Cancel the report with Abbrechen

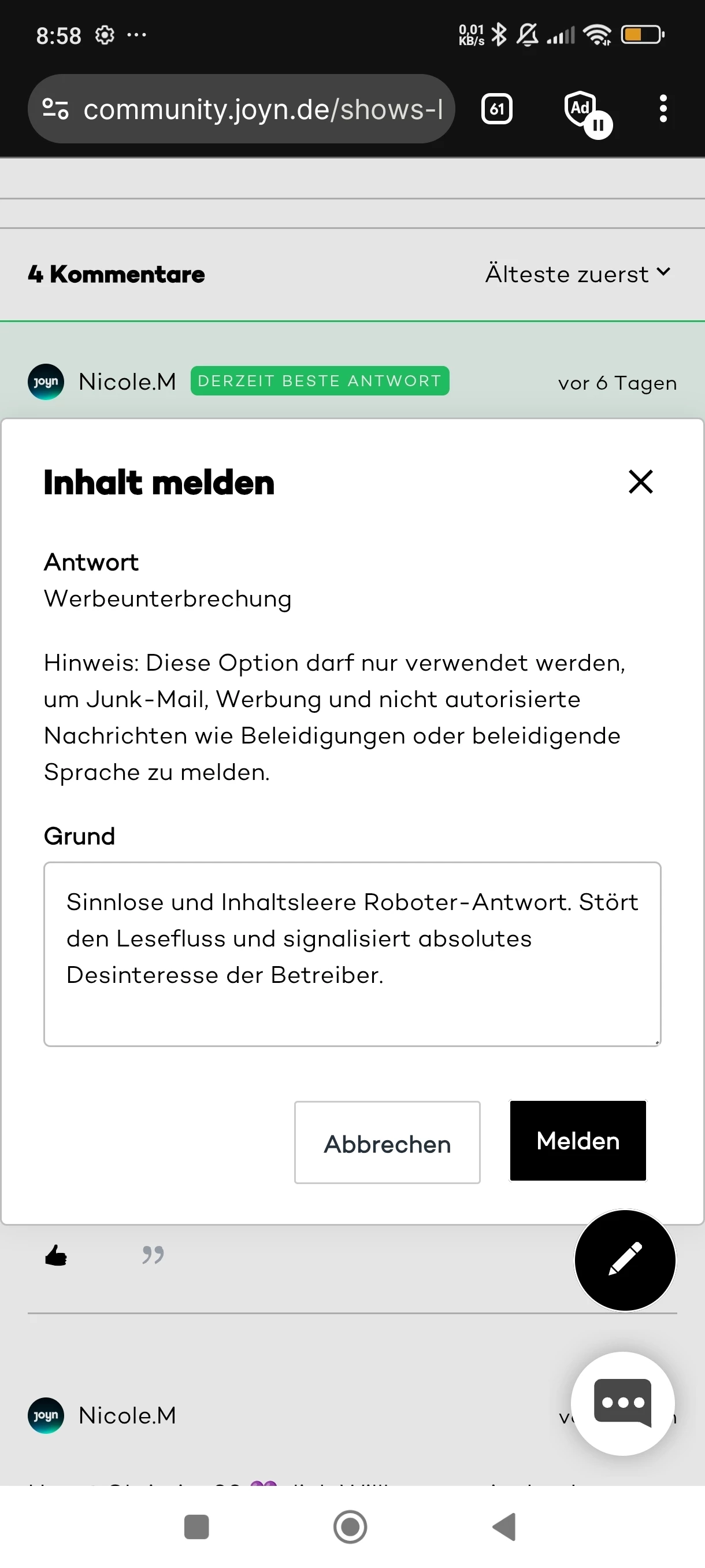point(388,1142)
